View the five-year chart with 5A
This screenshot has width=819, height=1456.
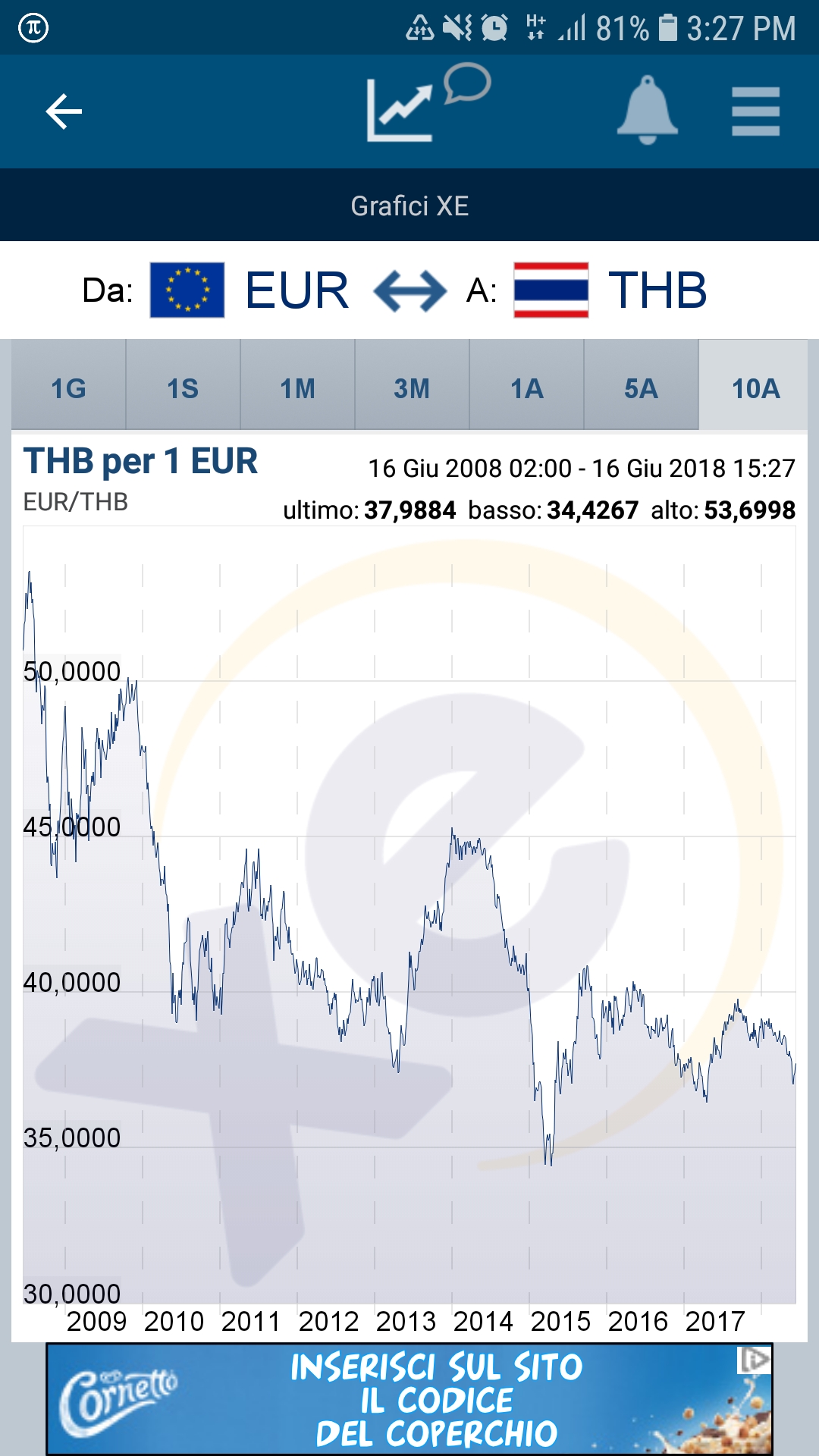coord(640,388)
